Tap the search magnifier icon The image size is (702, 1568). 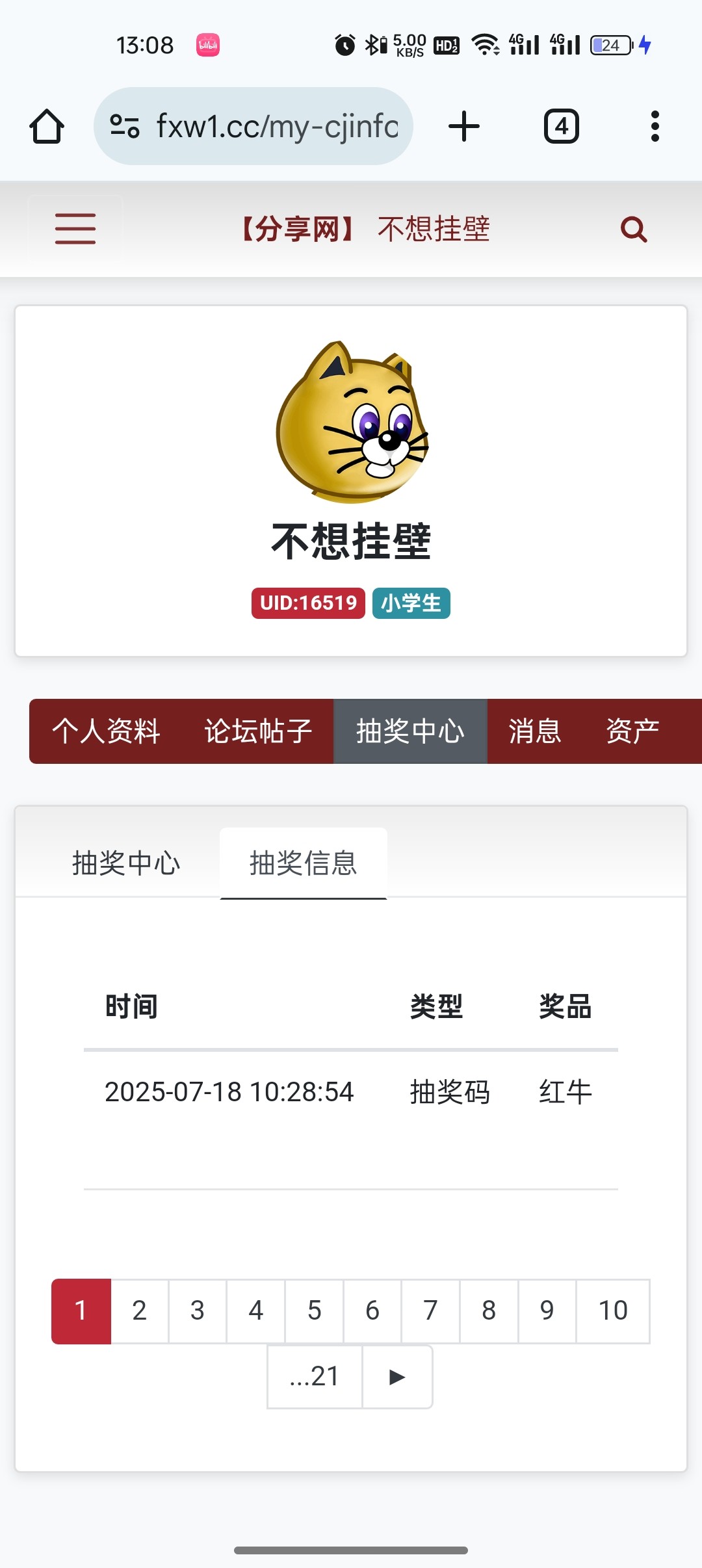pyautogui.click(x=634, y=229)
